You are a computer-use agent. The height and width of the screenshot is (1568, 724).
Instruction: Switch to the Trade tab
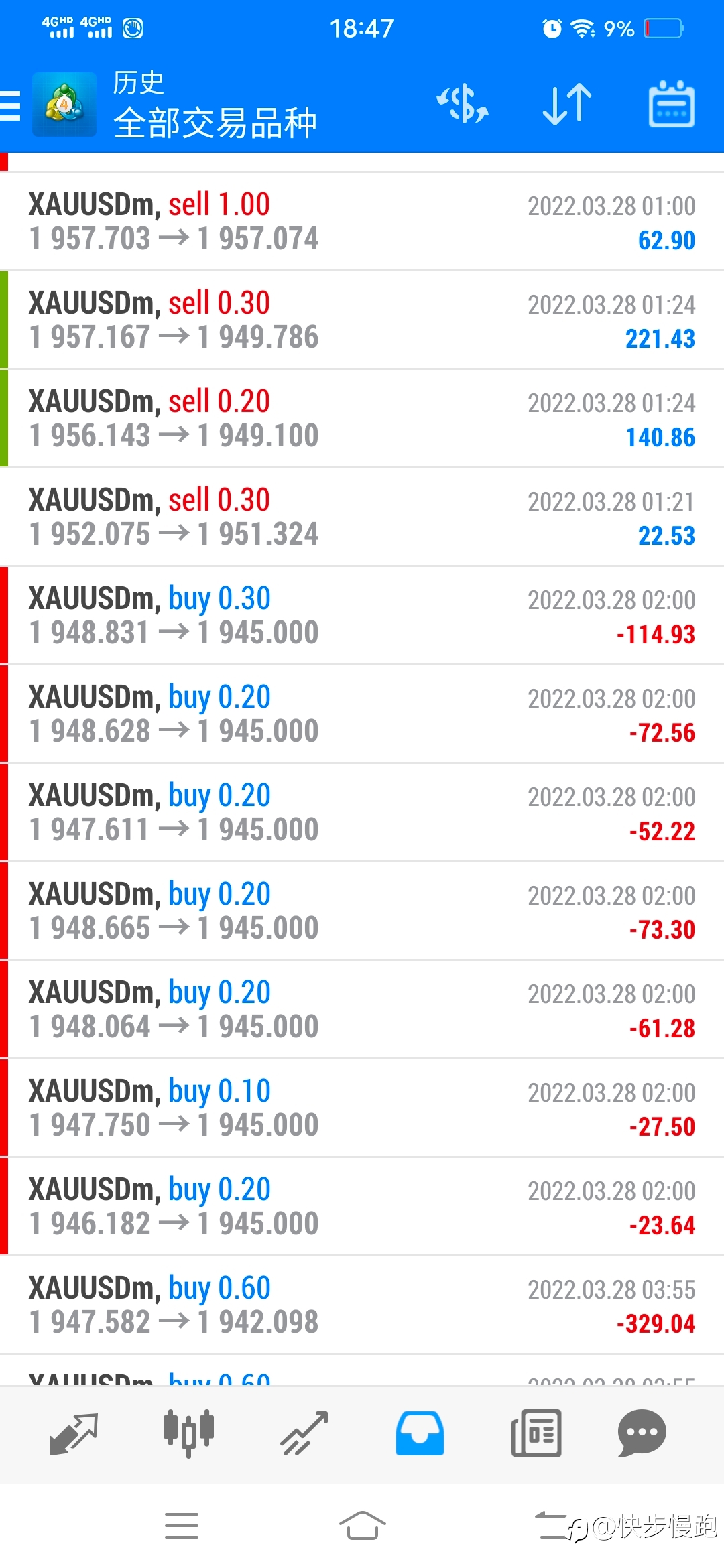(304, 1433)
